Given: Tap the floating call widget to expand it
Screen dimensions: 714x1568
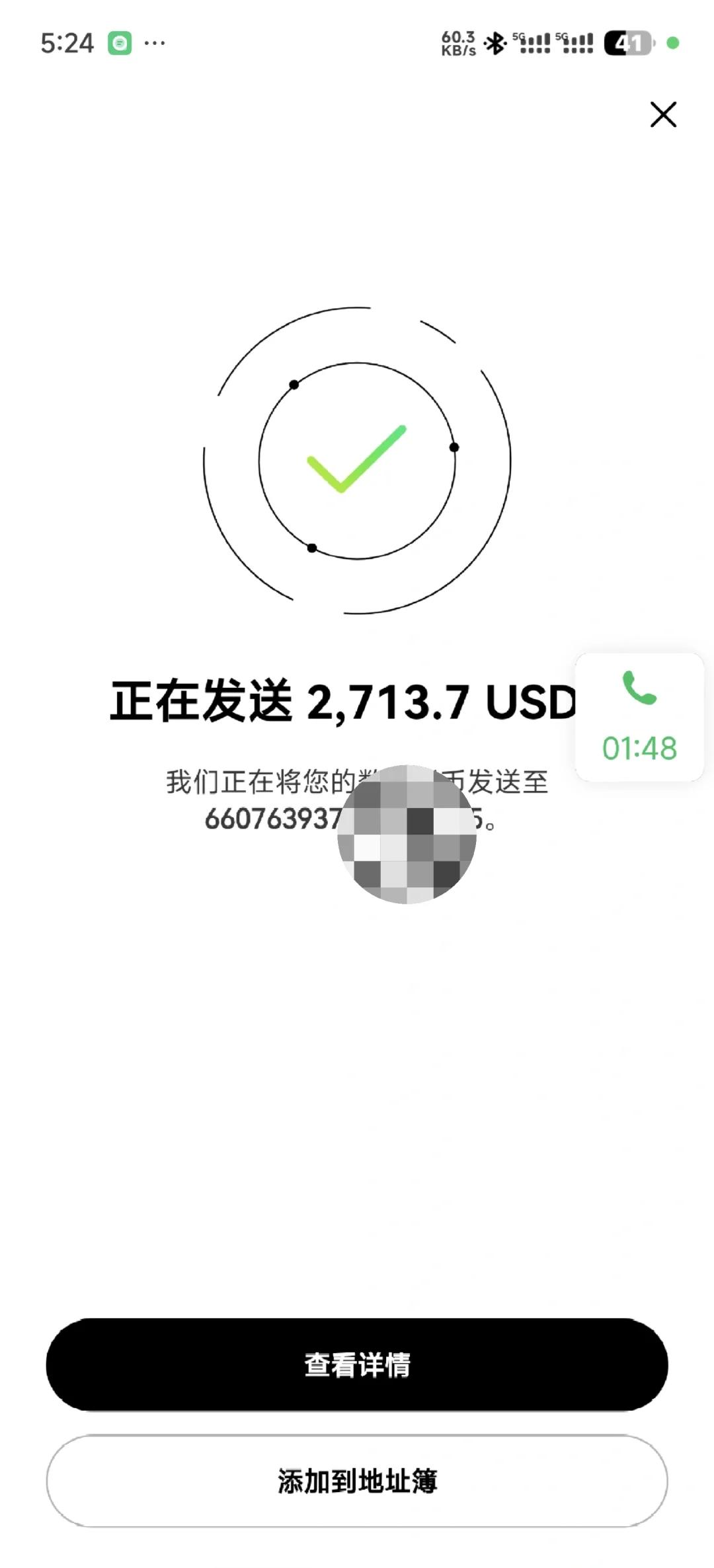Looking at the screenshot, I should [638, 717].
